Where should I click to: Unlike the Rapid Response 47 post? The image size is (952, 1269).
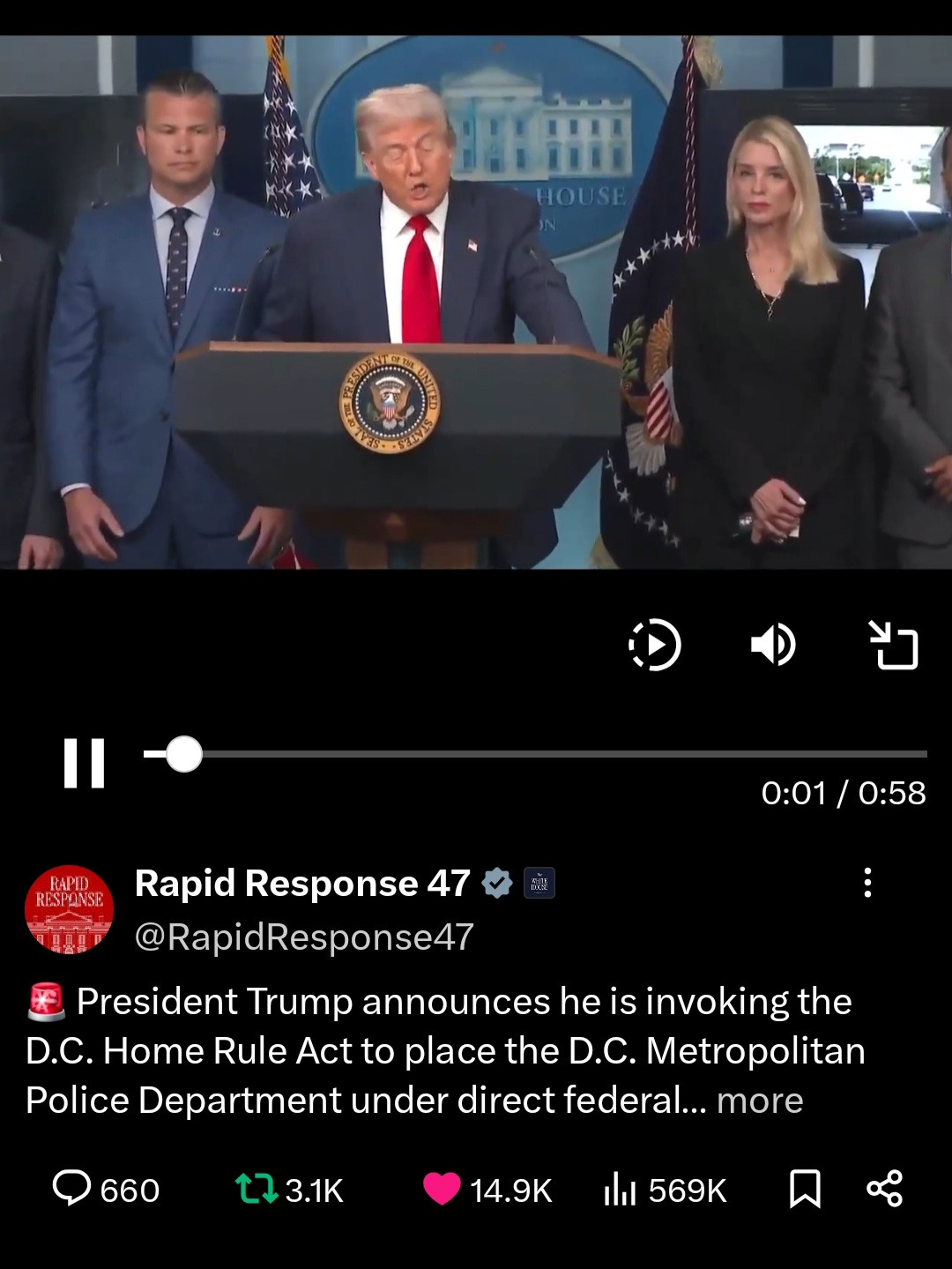[442, 1189]
